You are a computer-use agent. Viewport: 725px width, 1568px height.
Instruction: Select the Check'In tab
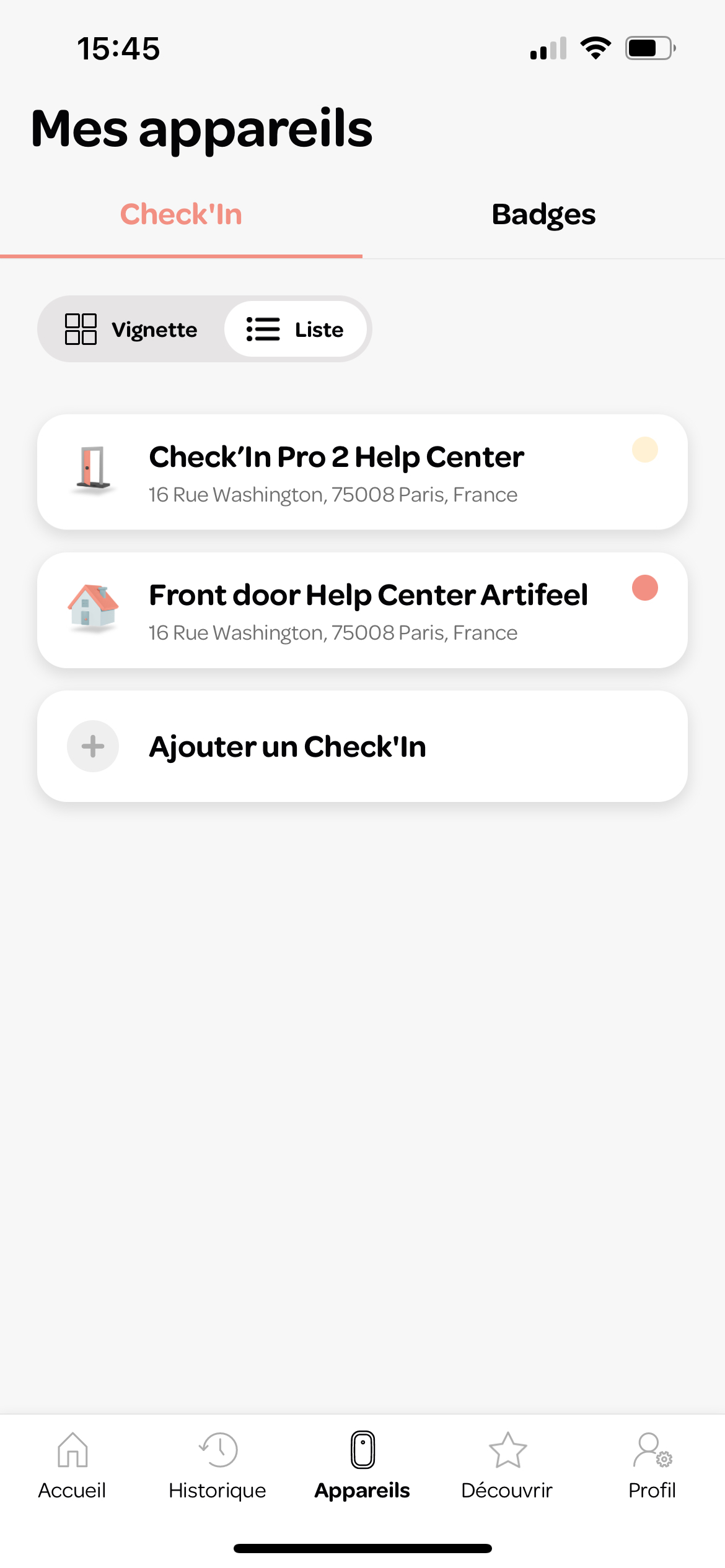(181, 215)
